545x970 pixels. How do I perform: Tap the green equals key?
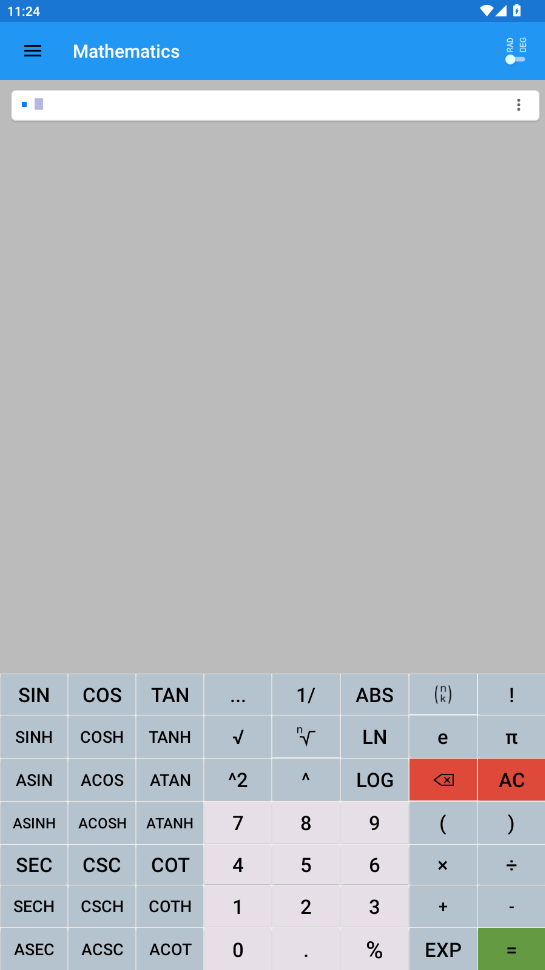tap(511, 949)
